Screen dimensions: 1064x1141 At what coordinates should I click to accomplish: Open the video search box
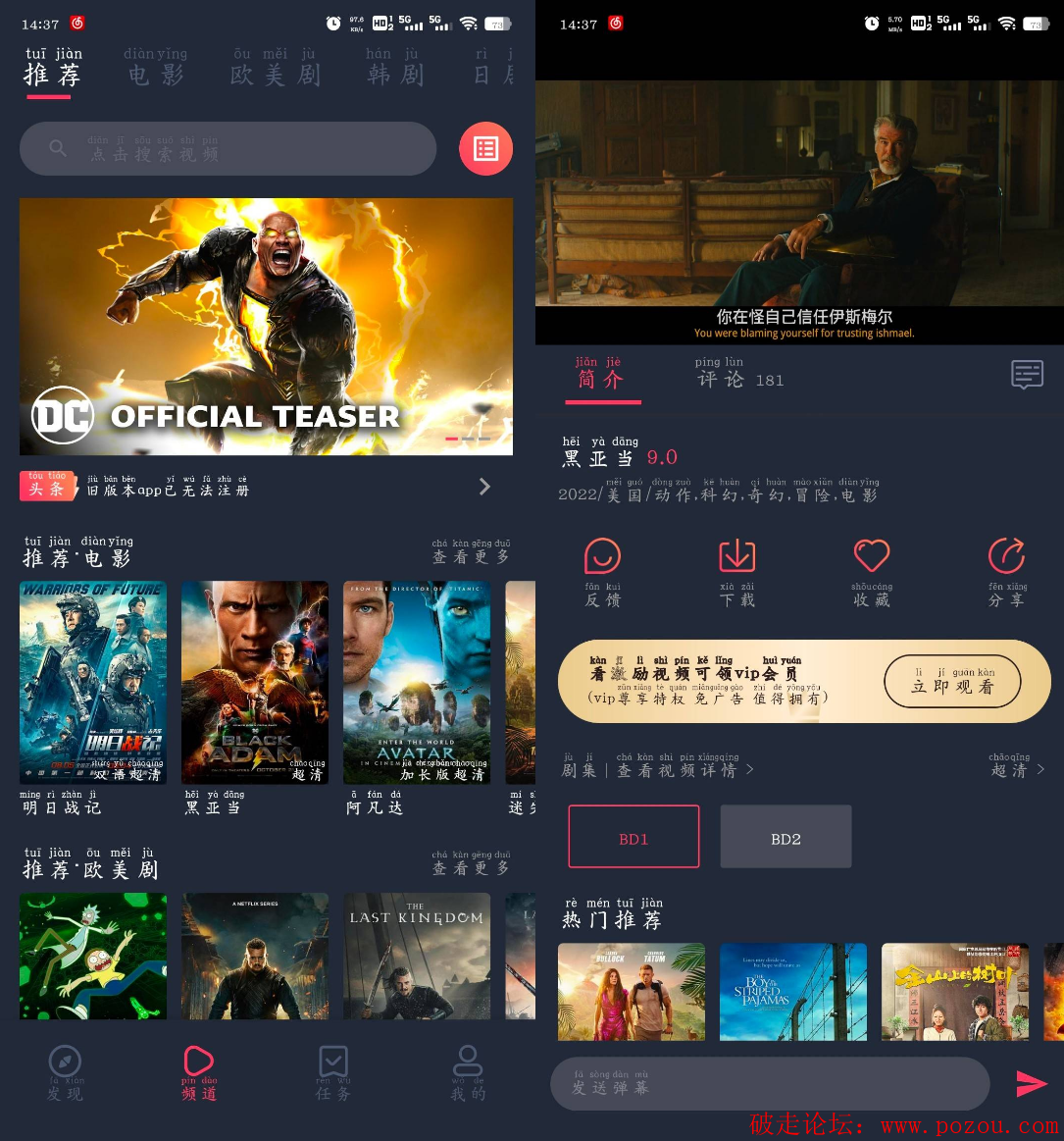tap(228, 149)
